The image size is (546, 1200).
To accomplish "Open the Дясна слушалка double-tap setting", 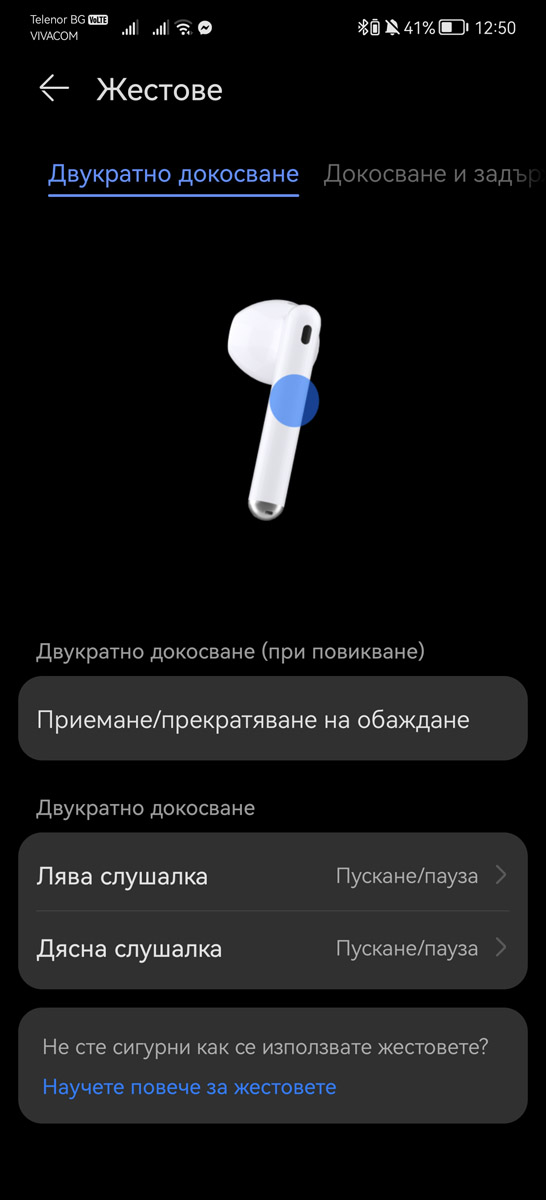I will 272,948.
